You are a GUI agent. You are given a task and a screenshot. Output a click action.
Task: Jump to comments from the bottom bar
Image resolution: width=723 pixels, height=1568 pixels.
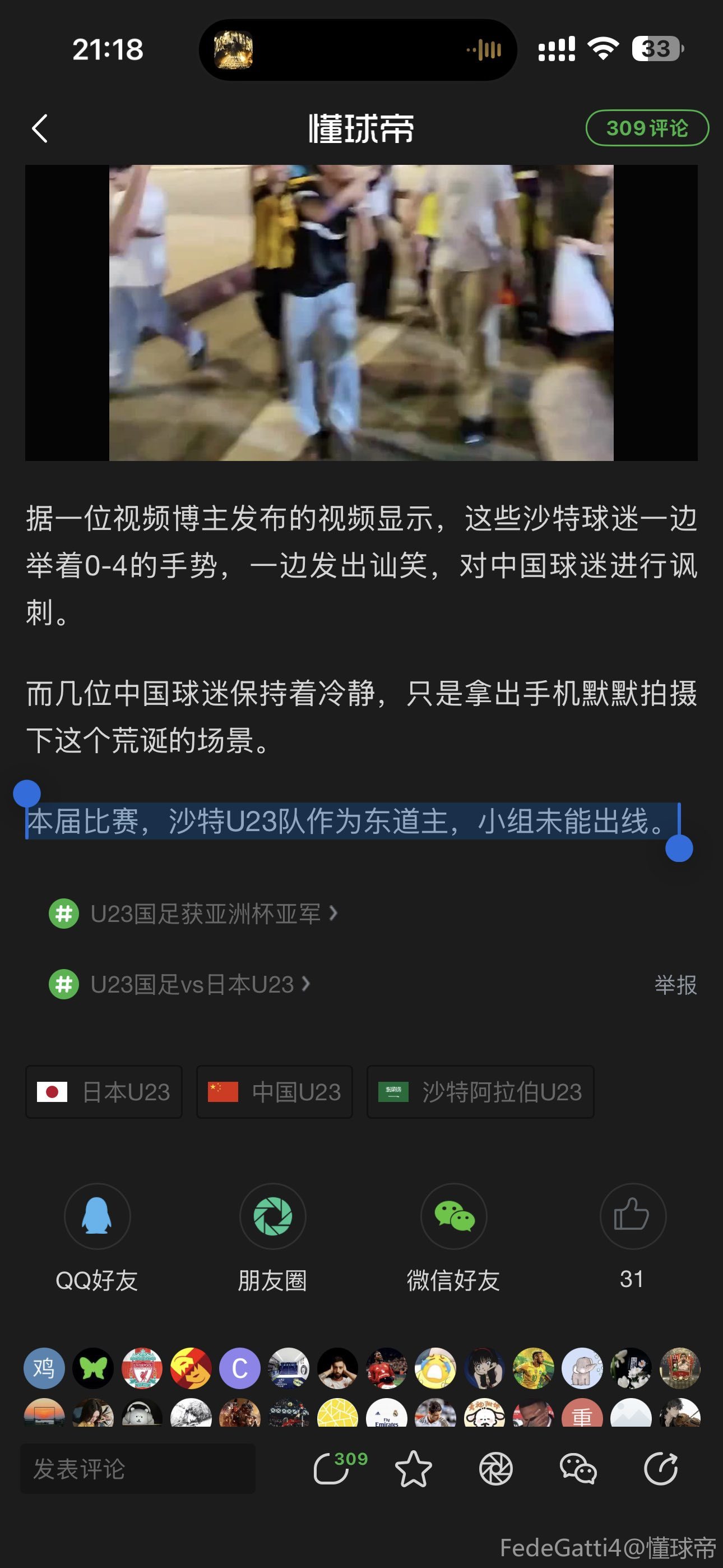332,1469
